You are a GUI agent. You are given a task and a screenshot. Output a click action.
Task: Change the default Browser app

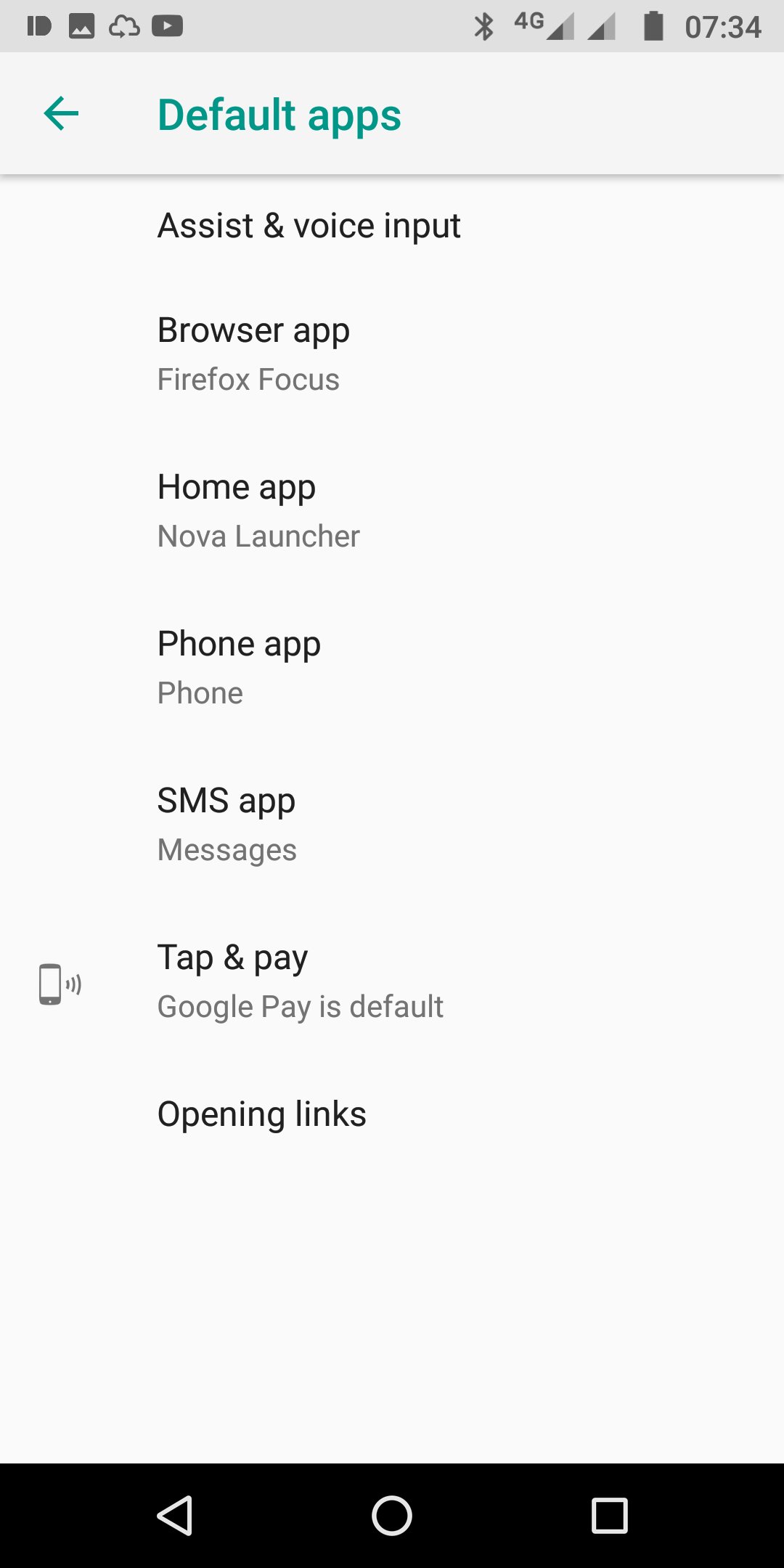(x=254, y=354)
